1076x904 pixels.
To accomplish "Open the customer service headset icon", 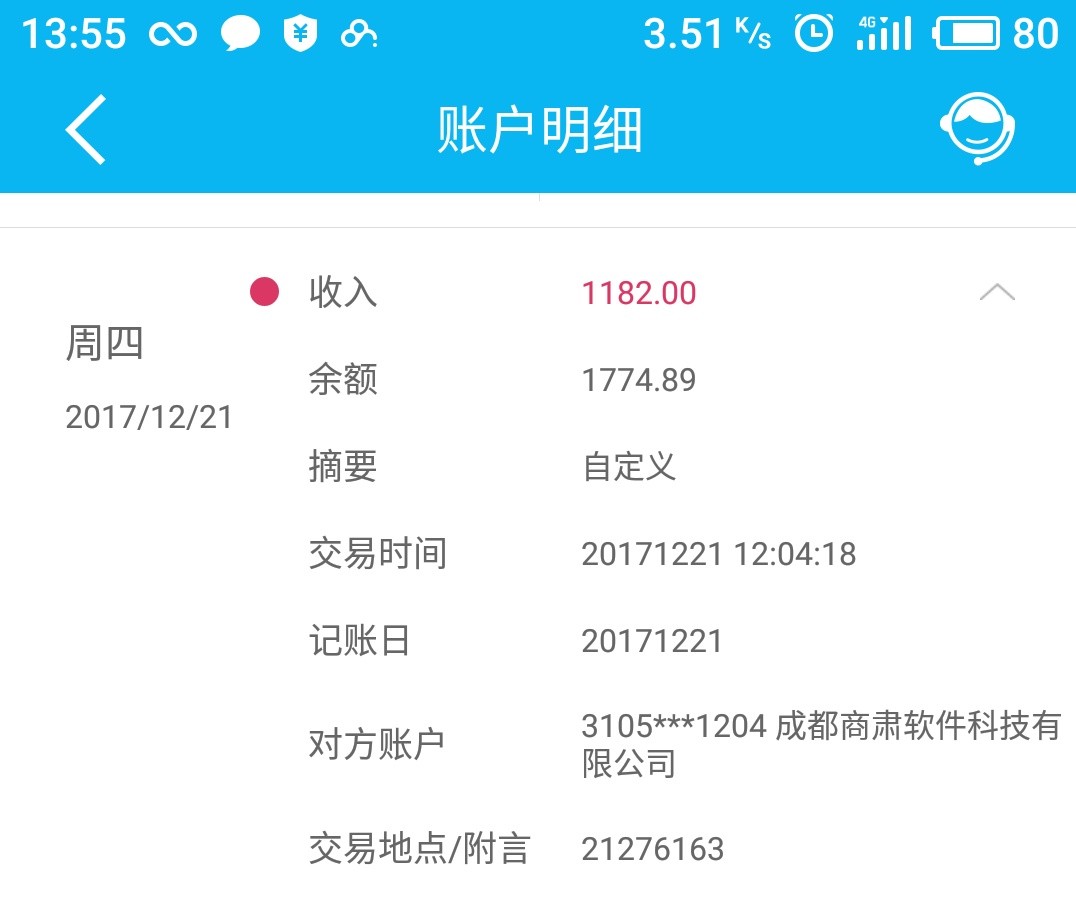I will pyautogui.click(x=977, y=128).
